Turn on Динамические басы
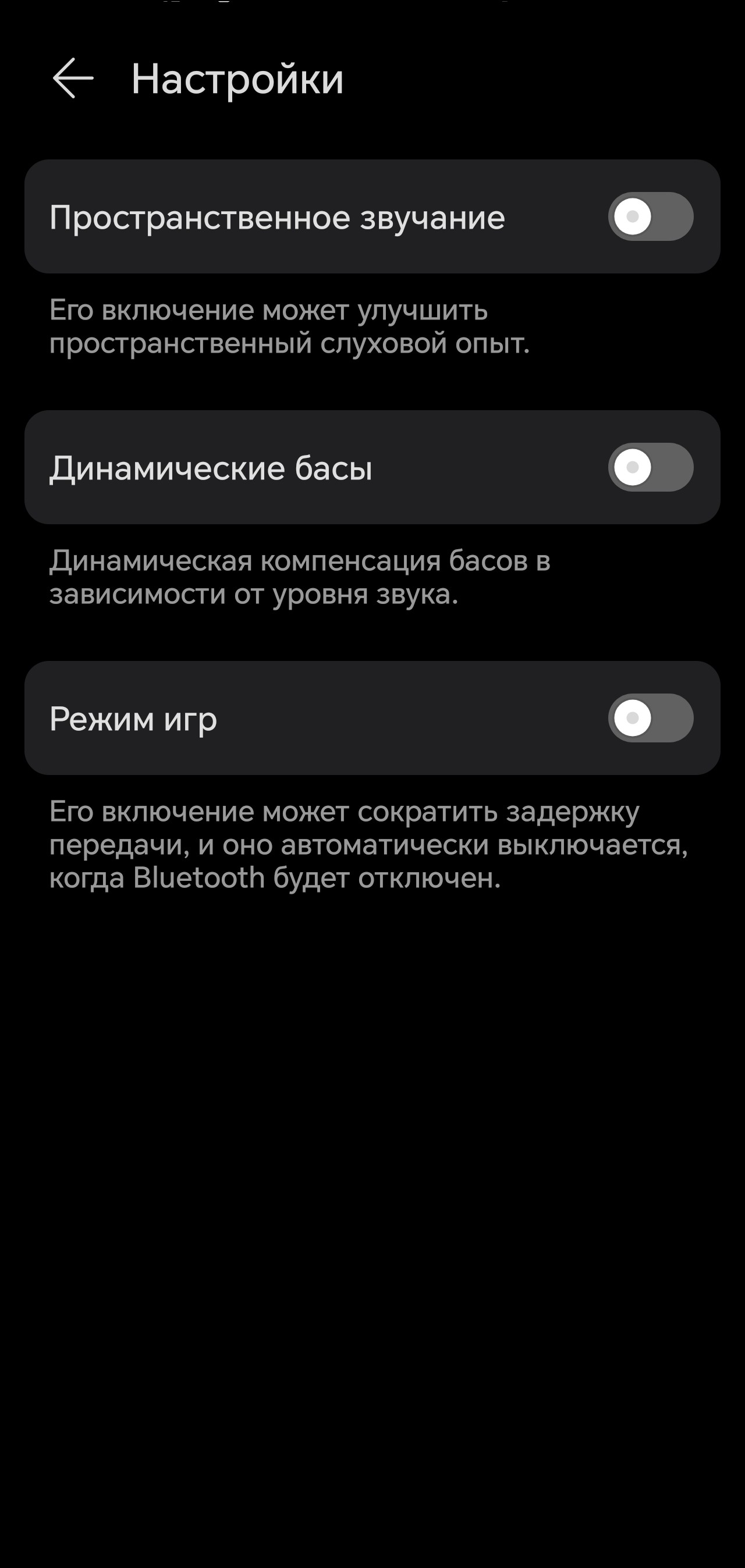 (650, 467)
